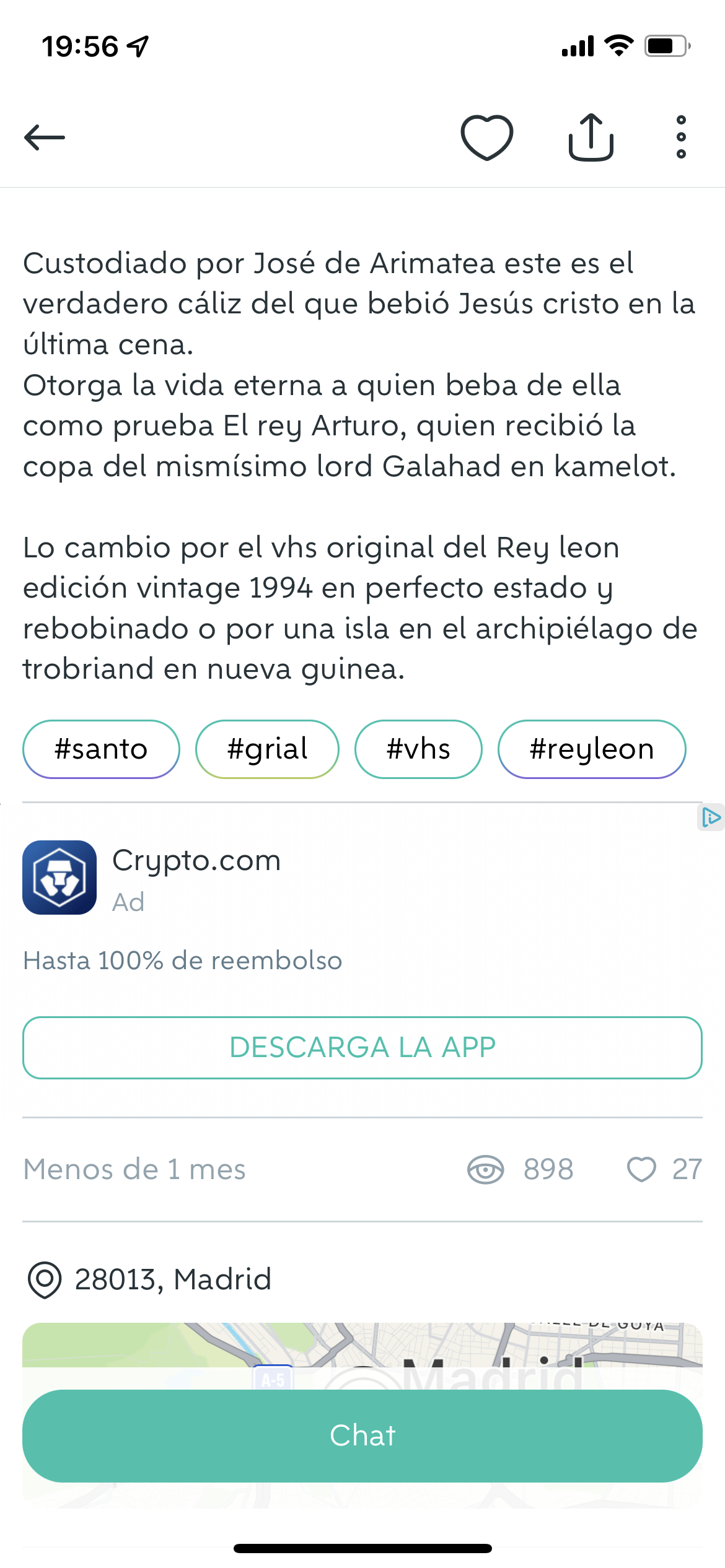Tap DESCARGA LA APP button
Viewport: 725px width, 1568px height.
tap(362, 1048)
